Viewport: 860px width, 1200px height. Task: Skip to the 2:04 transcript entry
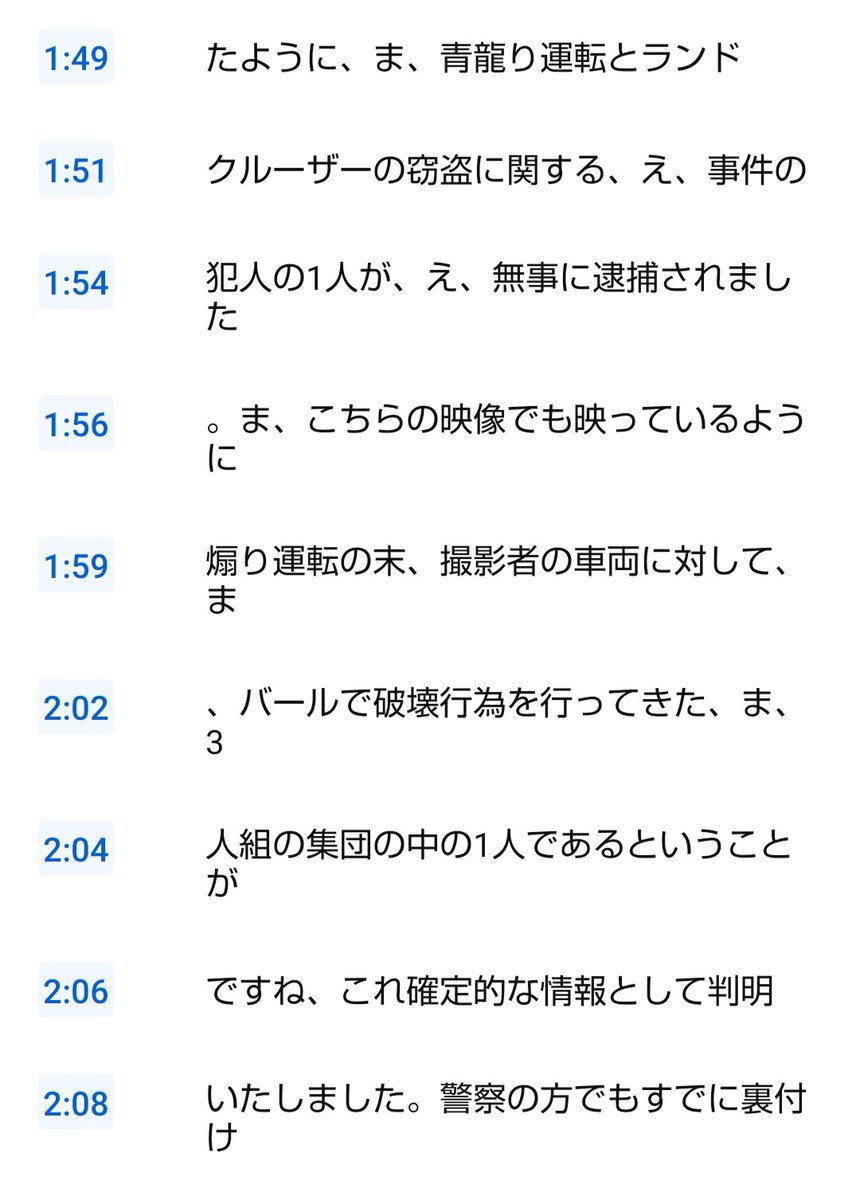pyautogui.click(x=76, y=849)
